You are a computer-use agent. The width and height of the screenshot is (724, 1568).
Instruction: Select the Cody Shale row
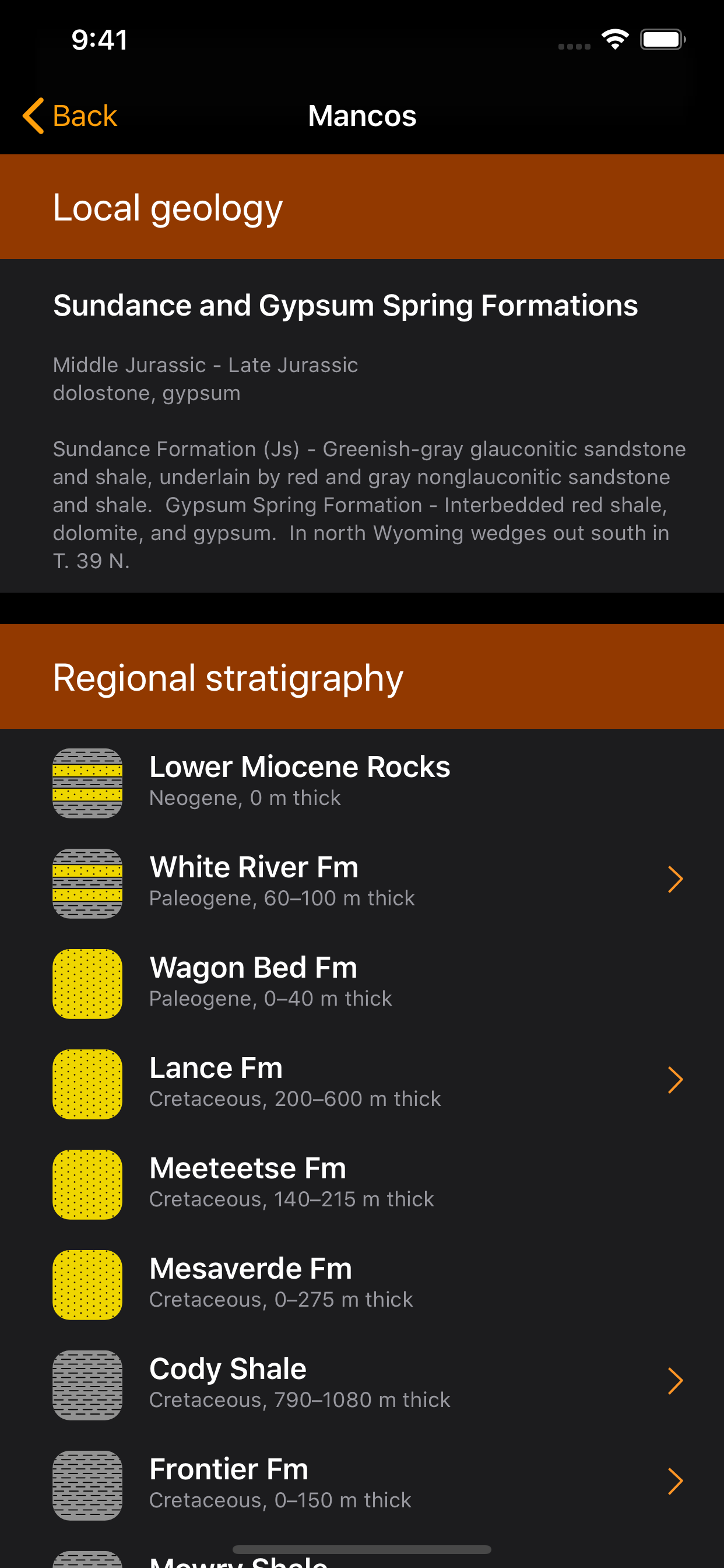click(361, 1382)
